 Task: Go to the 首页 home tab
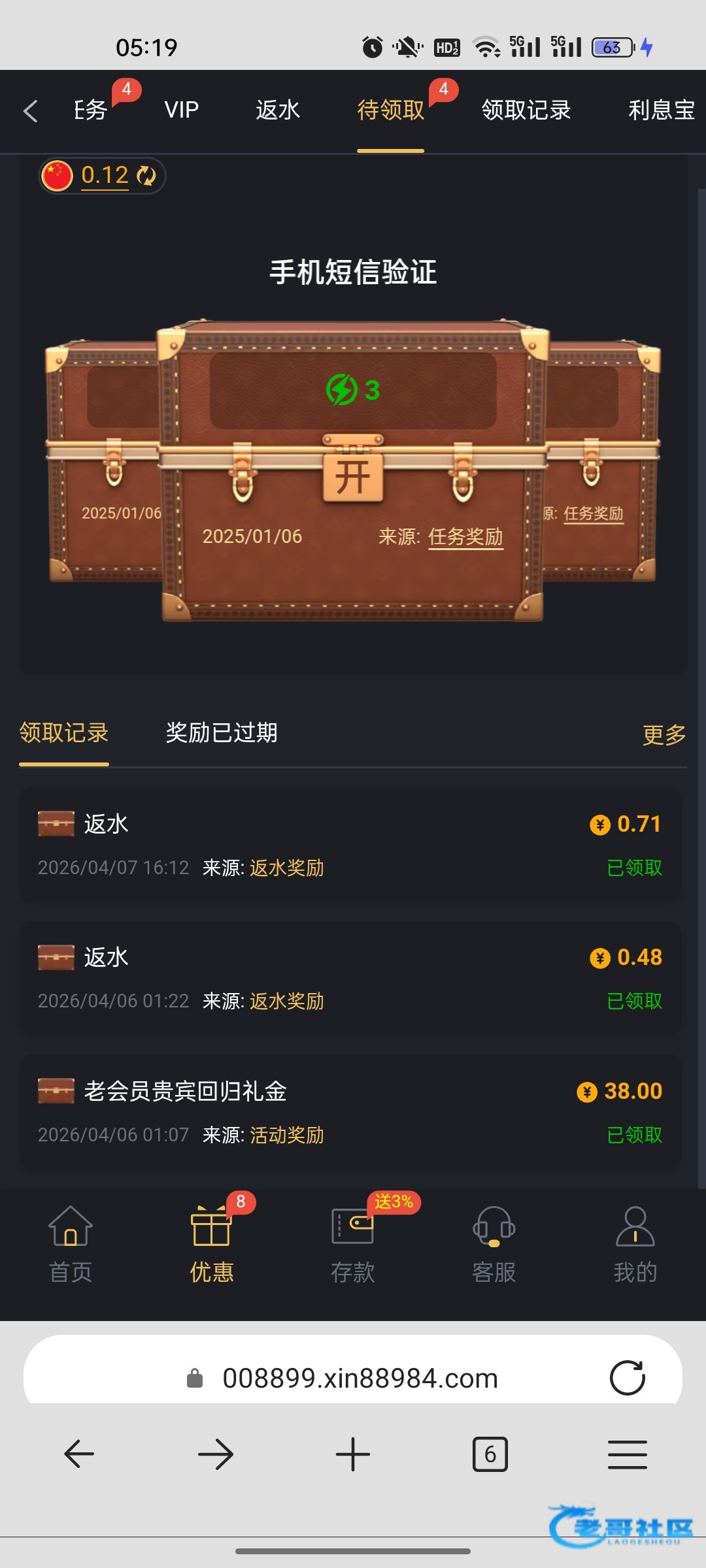(71, 1244)
